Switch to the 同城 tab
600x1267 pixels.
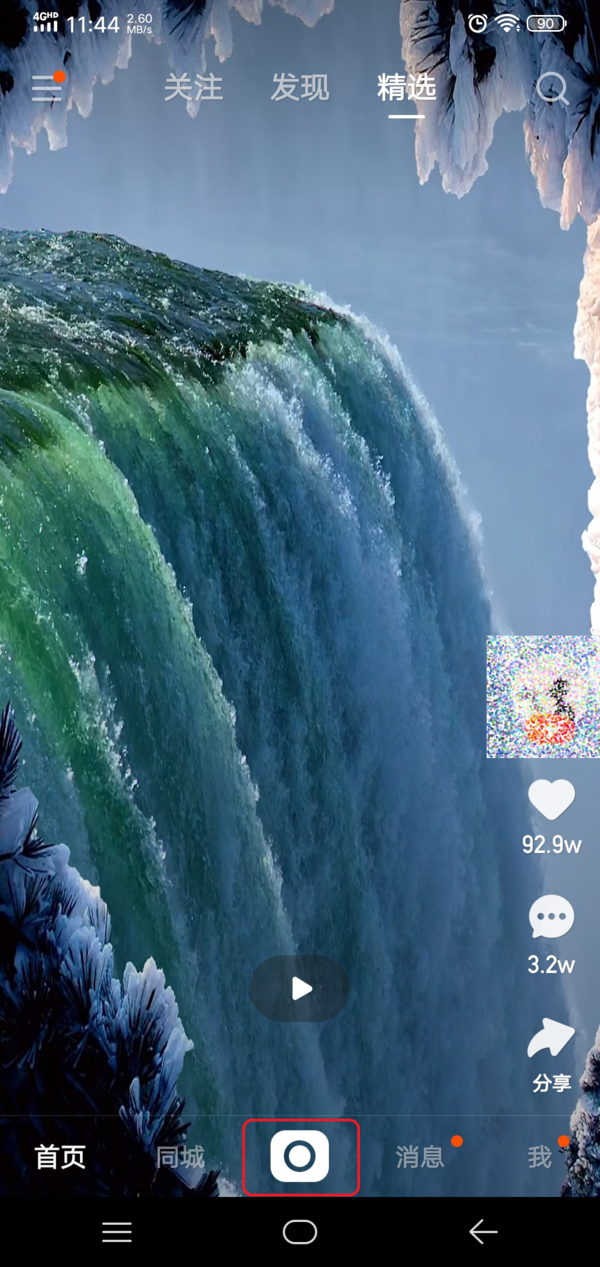click(180, 1157)
